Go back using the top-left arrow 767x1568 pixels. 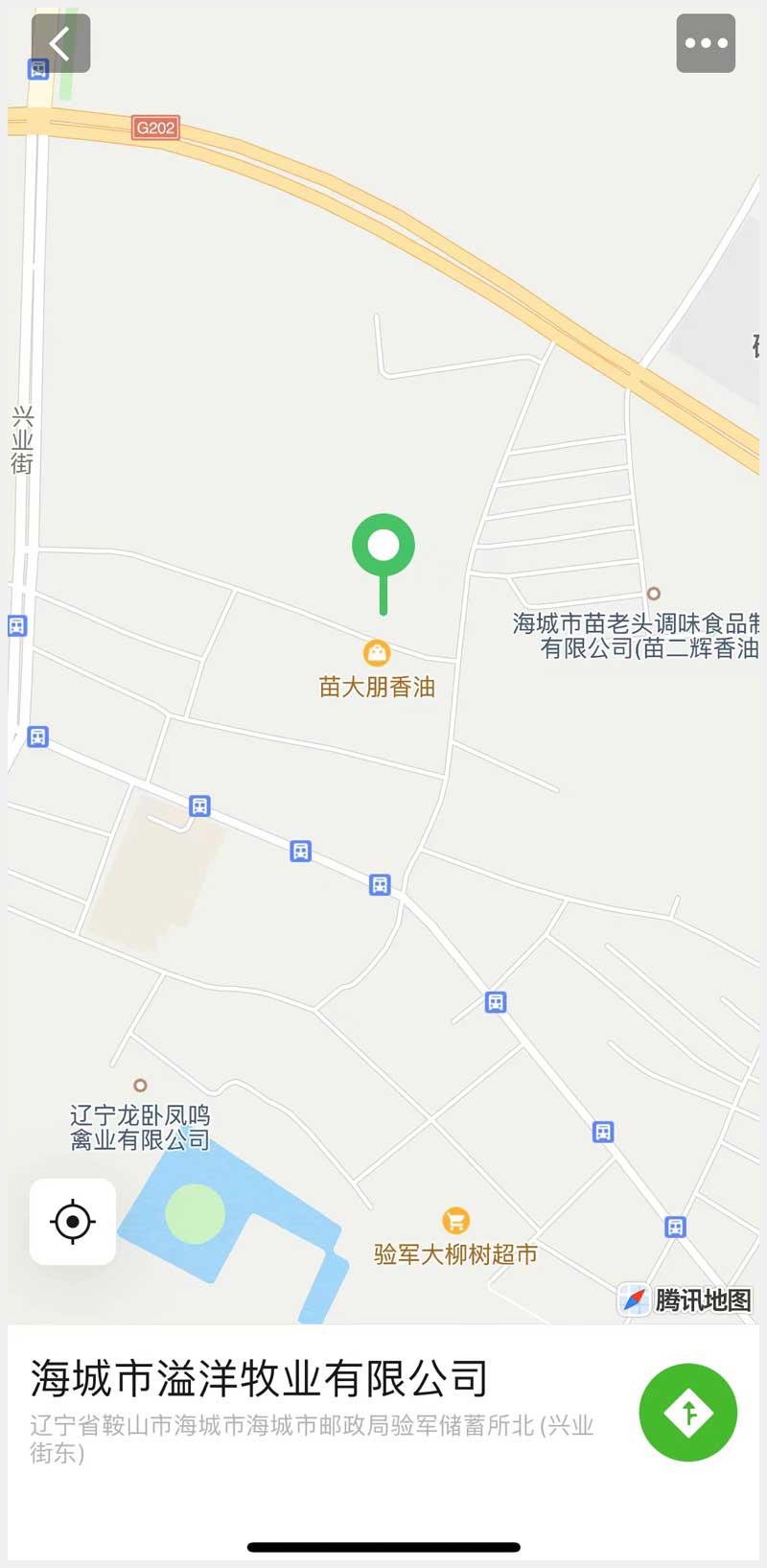[60, 43]
